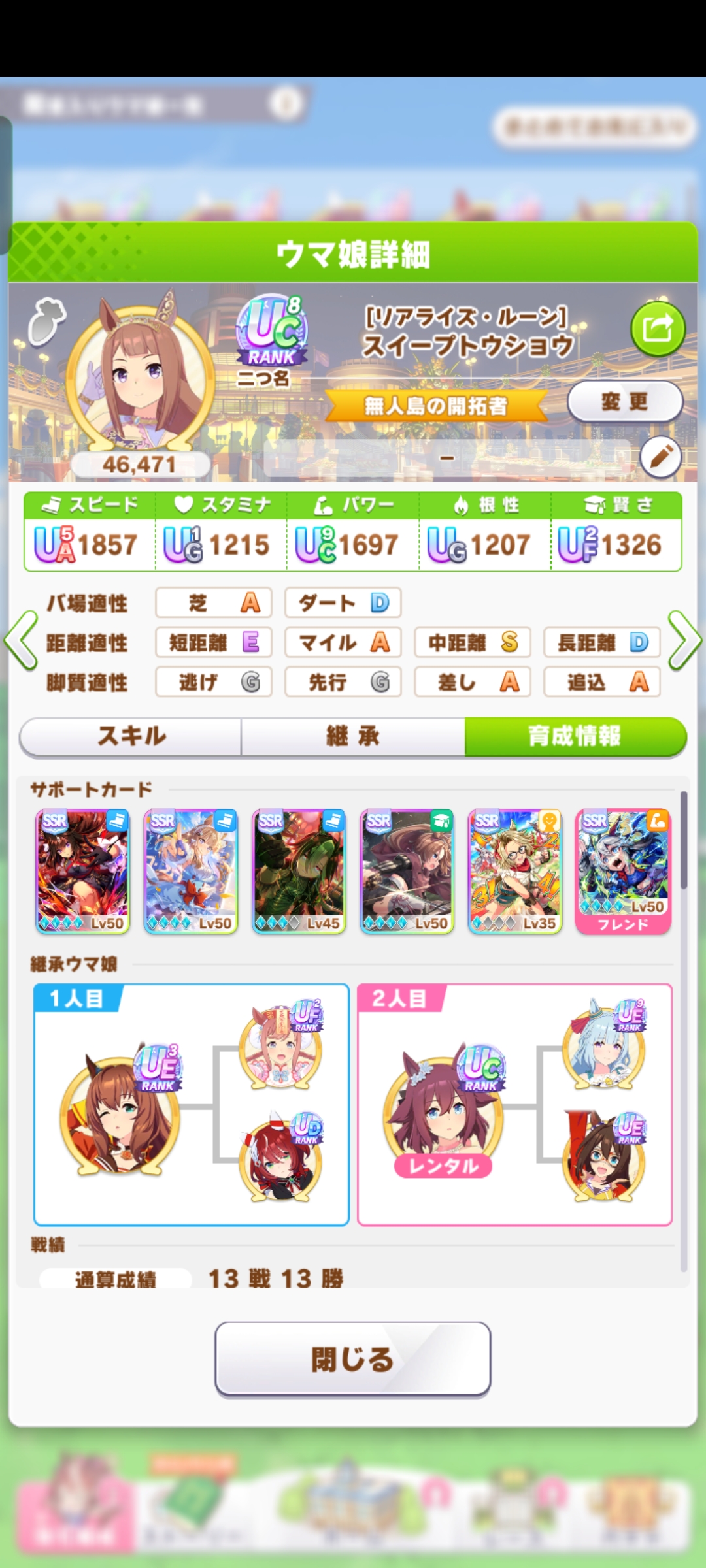The width and height of the screenshot is (706, 1568).
Task: Open the レンタル inherited Uma Musume
Action: (443, 1115)
